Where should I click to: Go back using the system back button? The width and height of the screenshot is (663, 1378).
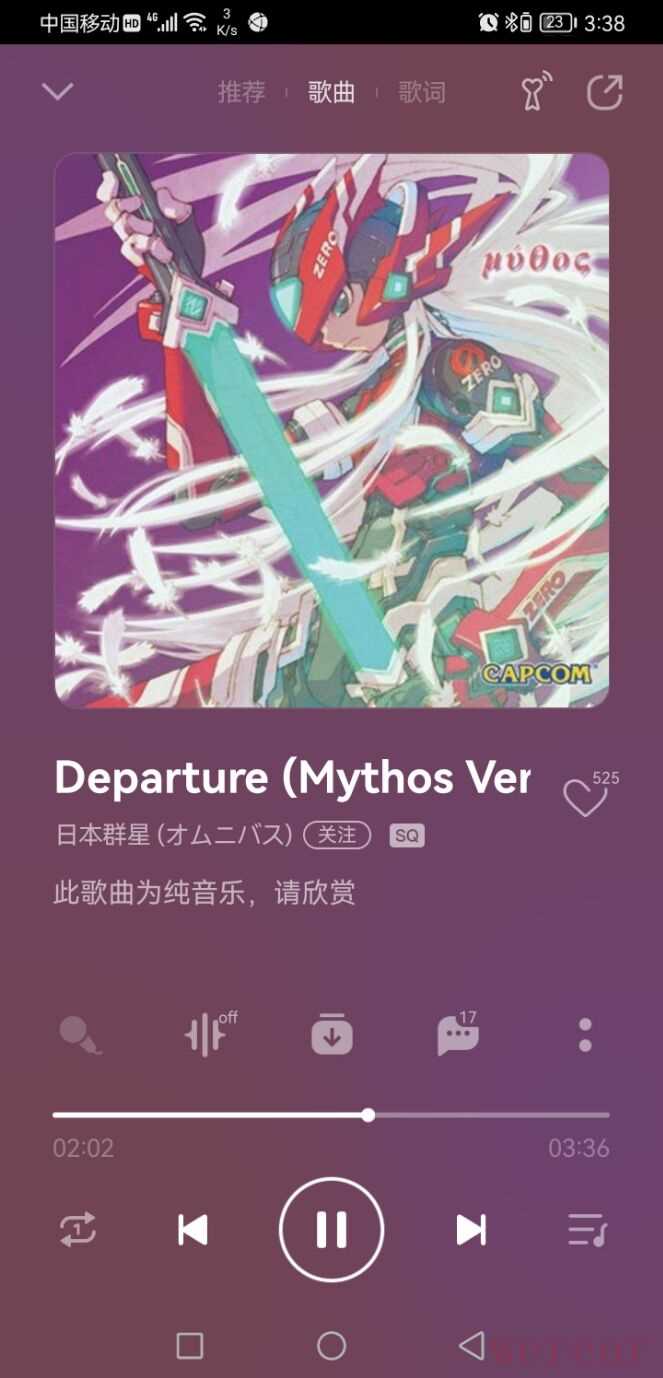(x=471, y=1345)
